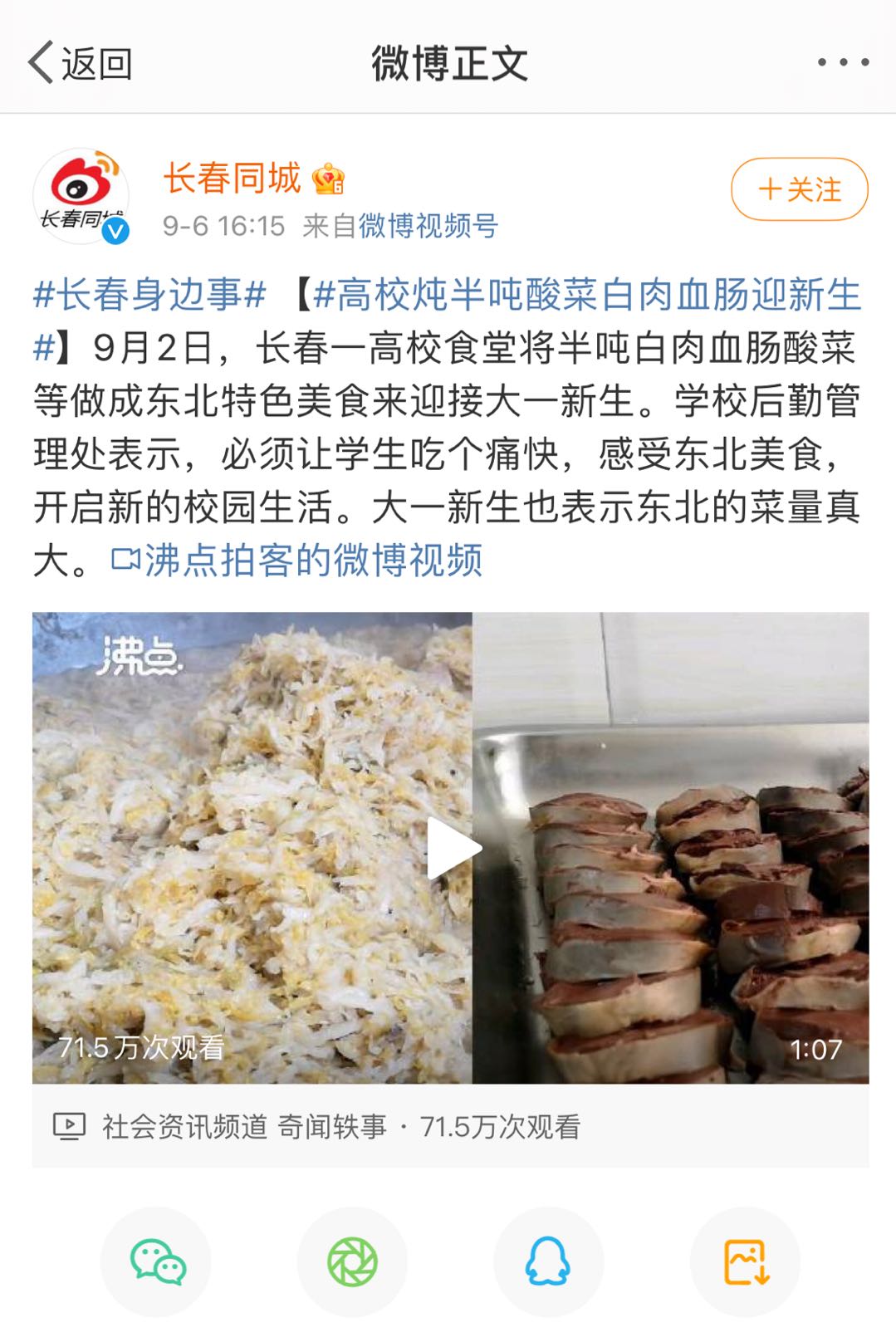This screenshot has width=896, height=1337.
Task: Save the post as an image
Action: [x=745, y=1261]
